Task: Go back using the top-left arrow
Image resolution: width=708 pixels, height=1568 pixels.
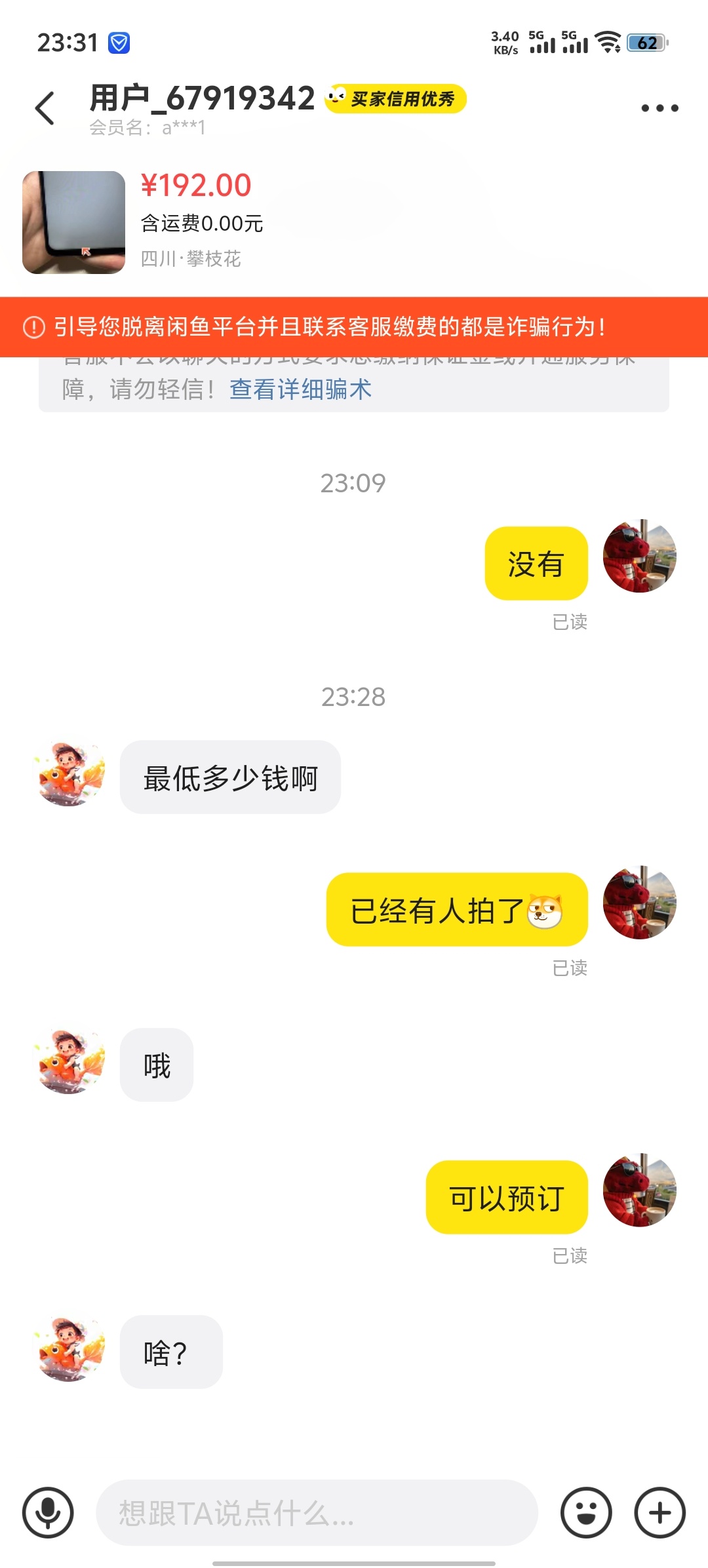Action: [x=45, y=108]
